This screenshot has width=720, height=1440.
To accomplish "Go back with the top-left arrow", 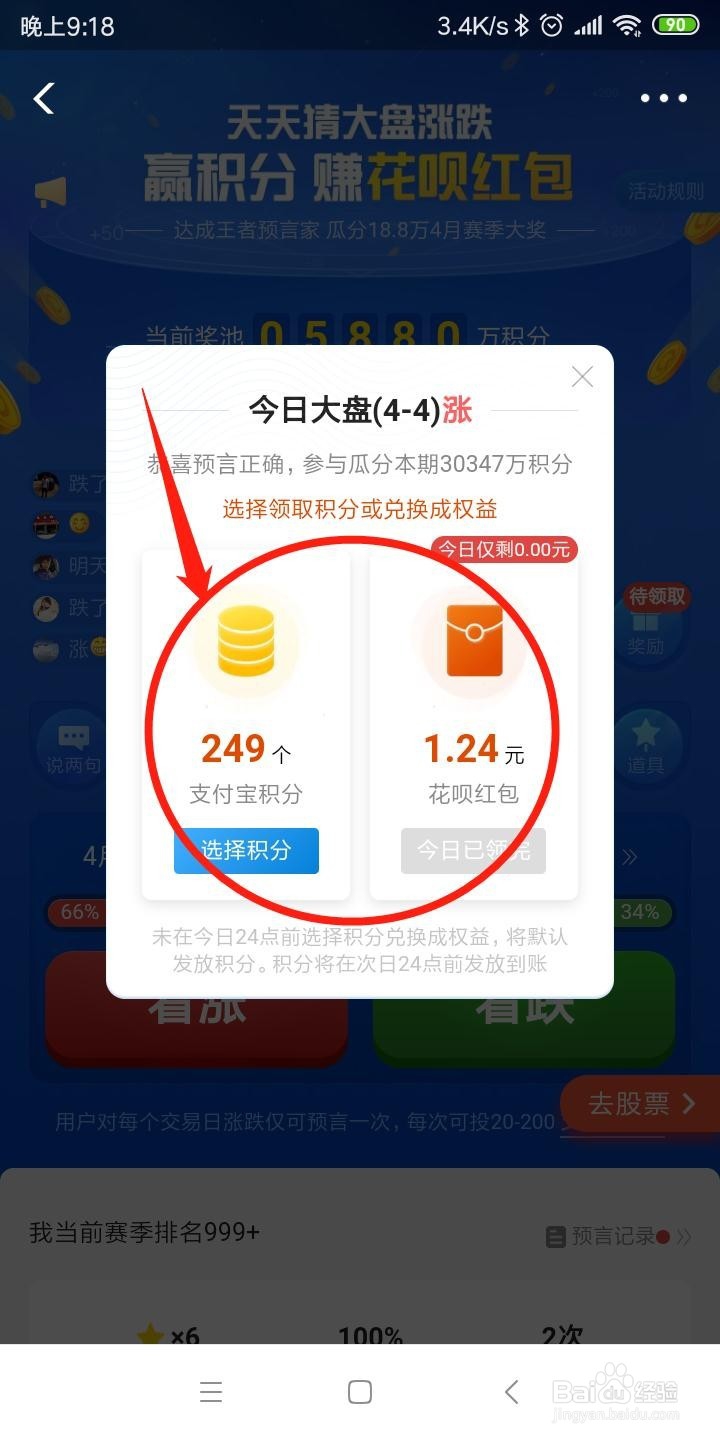I will 43,98.
